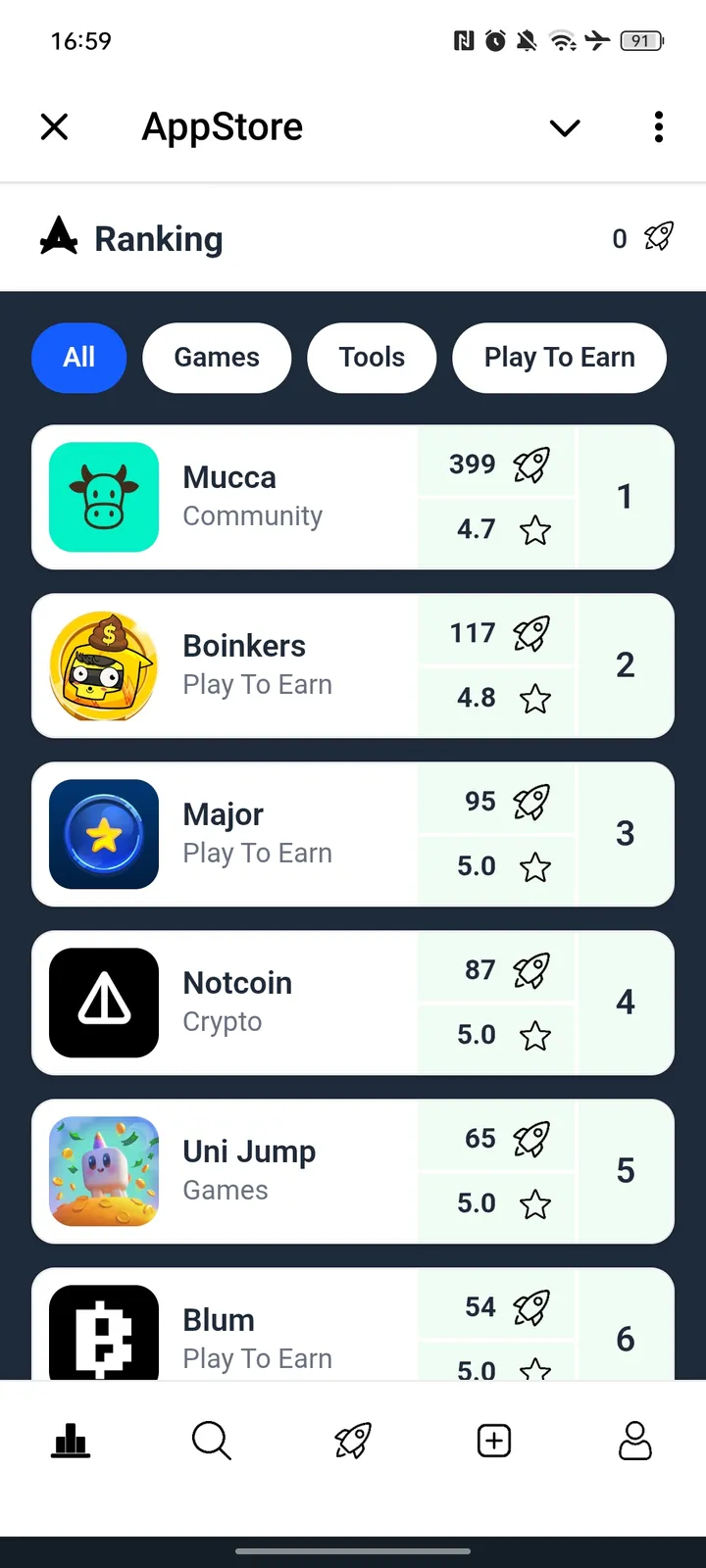Image resolution: width=706 pixels, height=1568 pixels.
Task: Open the Boinkers app thumbnail
Action: pos(104,665)
